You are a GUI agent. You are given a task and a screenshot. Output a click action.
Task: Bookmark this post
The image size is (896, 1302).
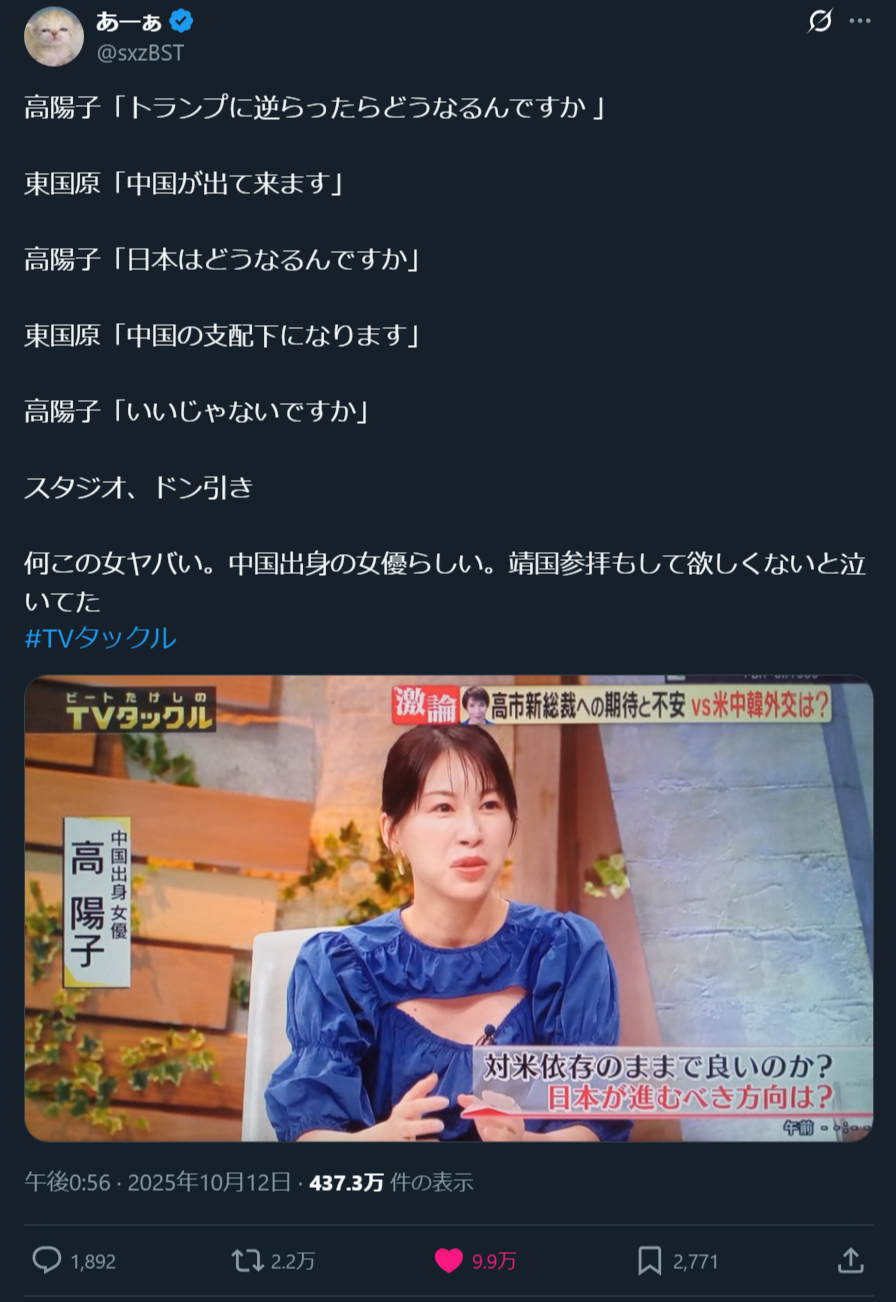point(650,1260)
